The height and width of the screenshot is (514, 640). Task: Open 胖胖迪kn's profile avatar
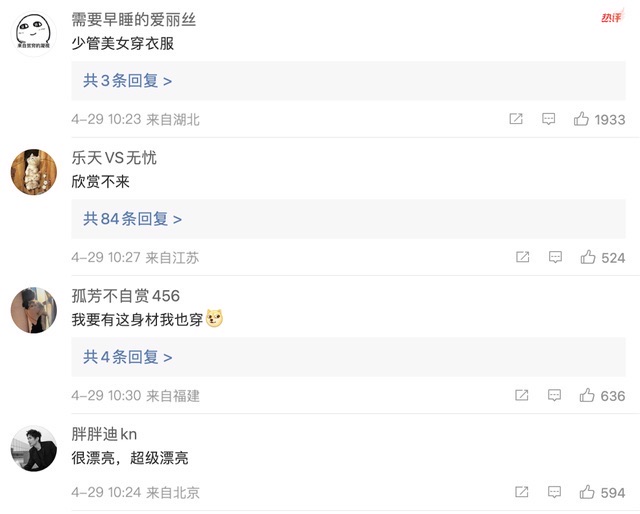pyautogui.click(x=33, y=448)
